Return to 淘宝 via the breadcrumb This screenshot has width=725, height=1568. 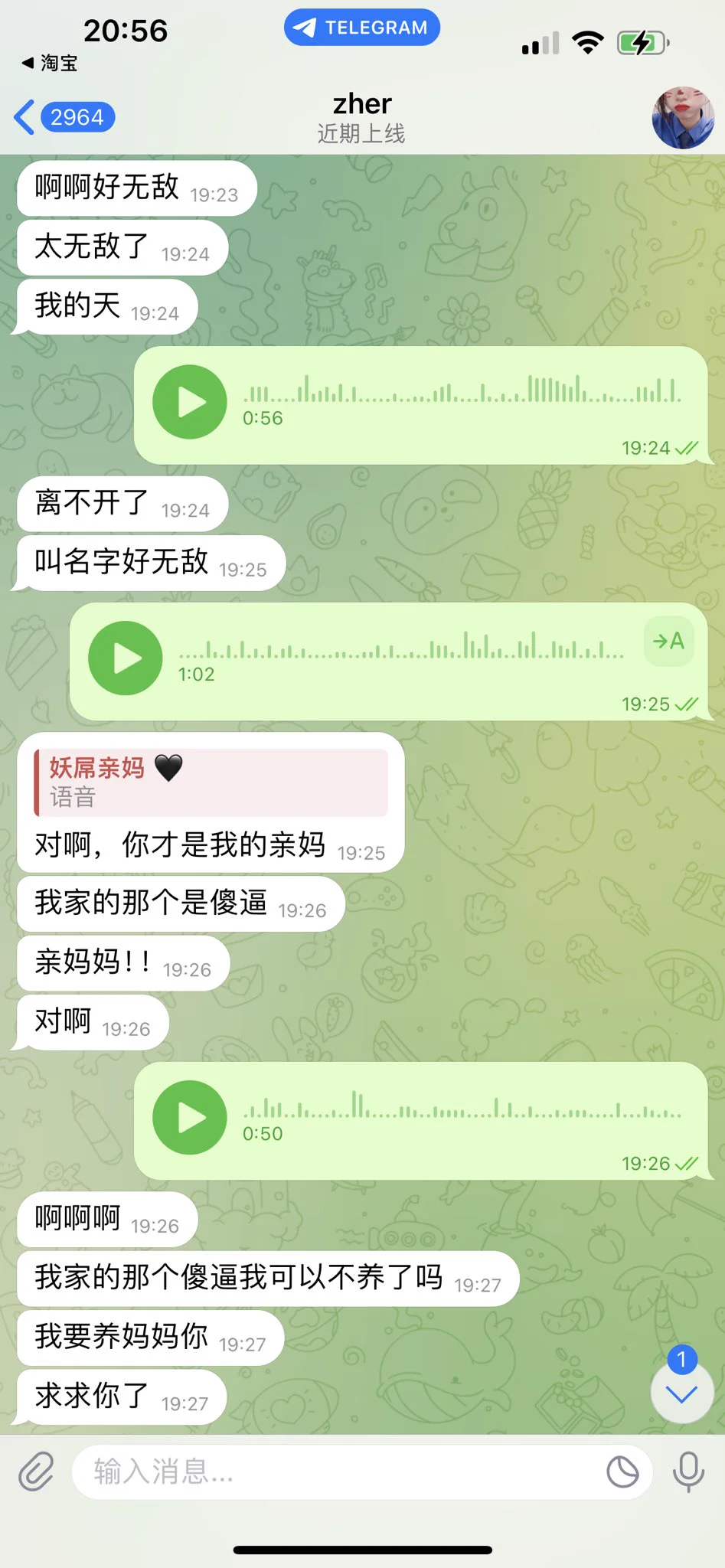pos(50,63)
